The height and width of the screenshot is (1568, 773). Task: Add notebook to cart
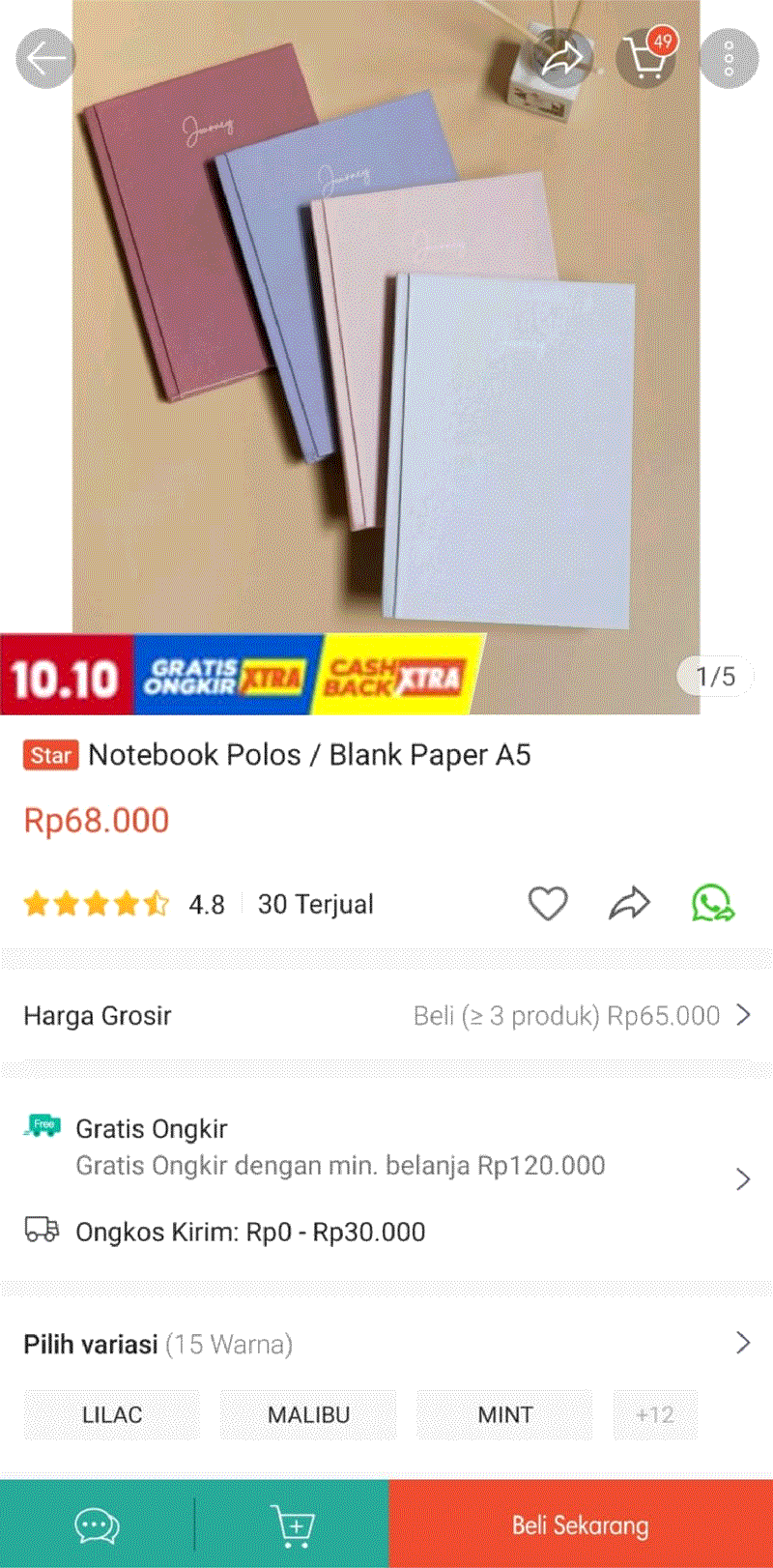tap(292, 1525)
